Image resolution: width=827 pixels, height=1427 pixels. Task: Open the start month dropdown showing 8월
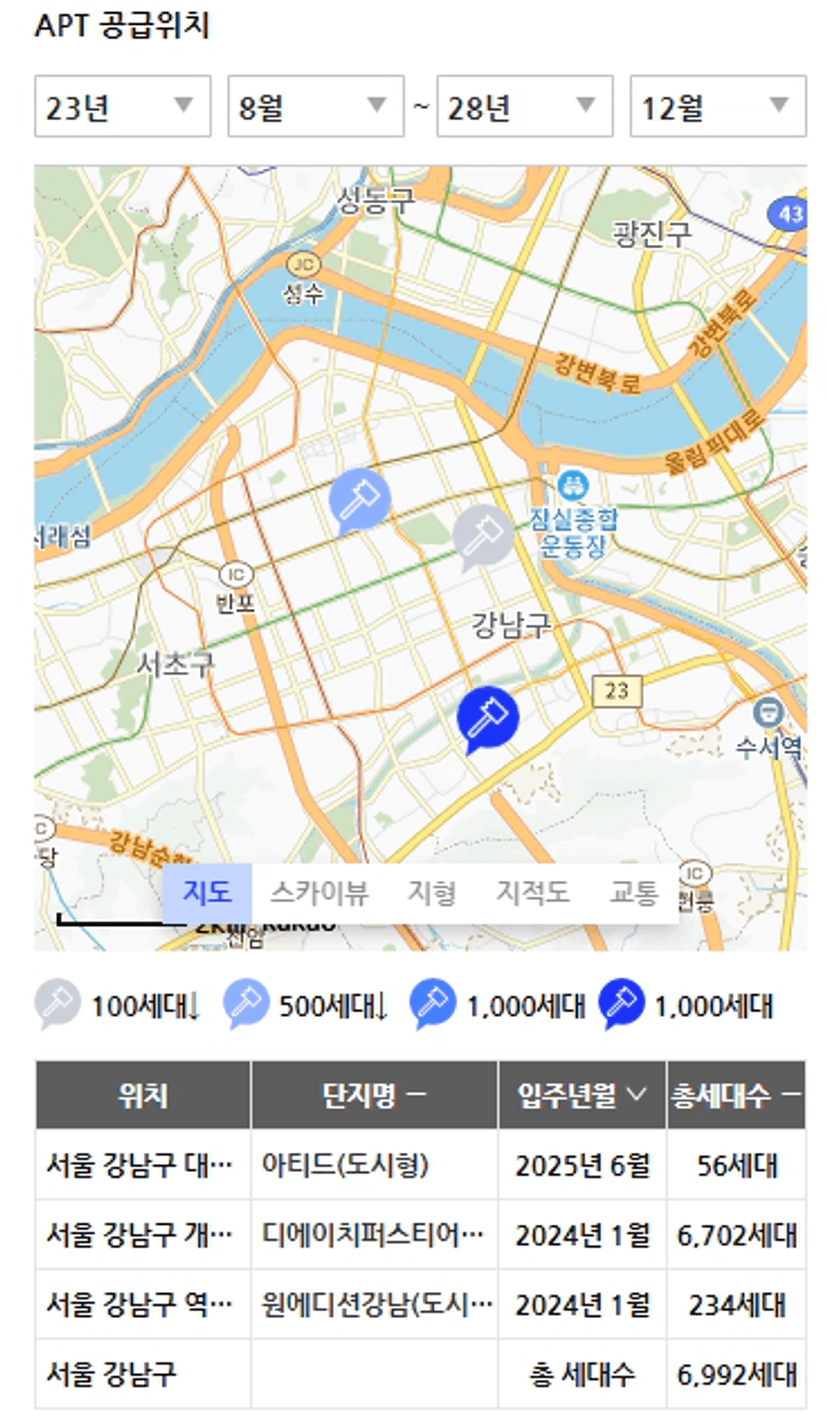(x=316, y=106)
